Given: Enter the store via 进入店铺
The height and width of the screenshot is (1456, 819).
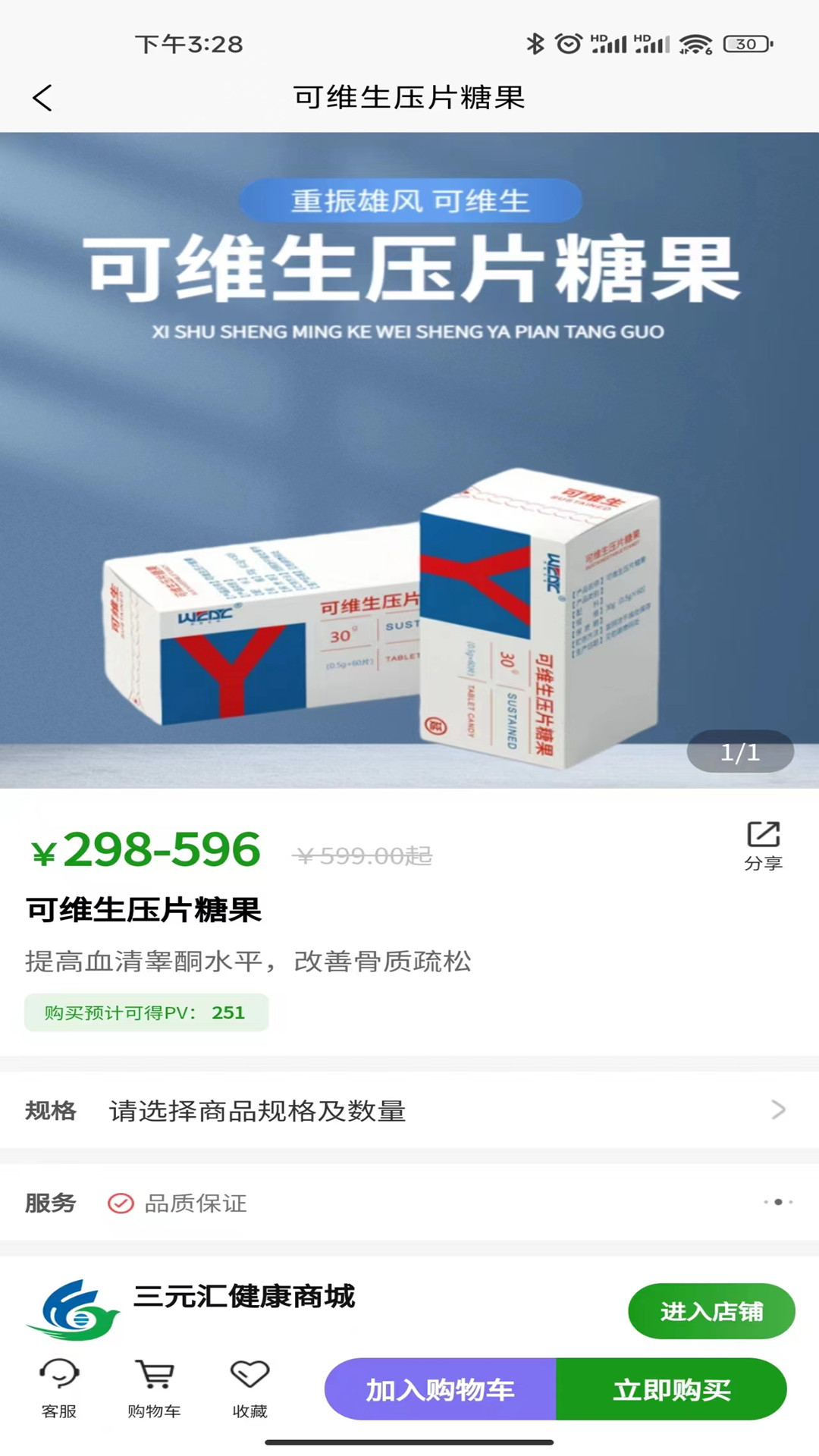Looking at the screenshot, I should click(x=711, y=1310).
